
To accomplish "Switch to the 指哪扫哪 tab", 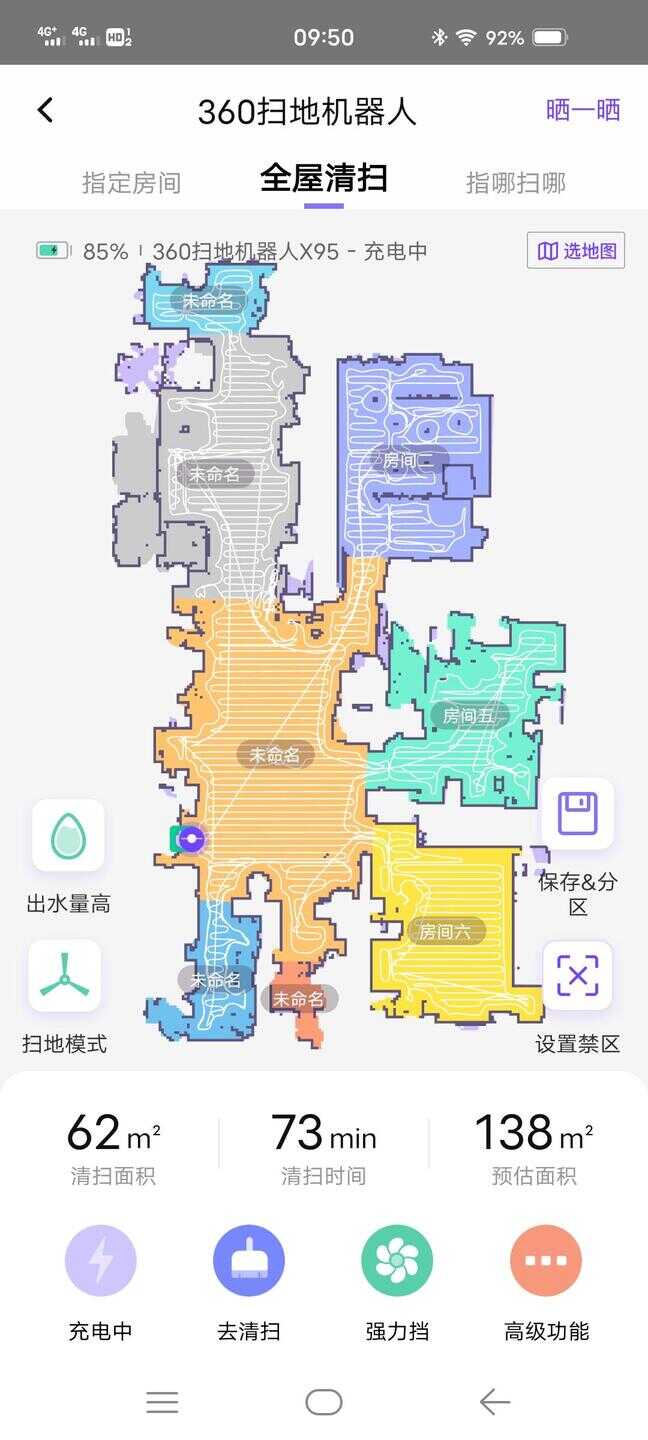I will point(515,183).
